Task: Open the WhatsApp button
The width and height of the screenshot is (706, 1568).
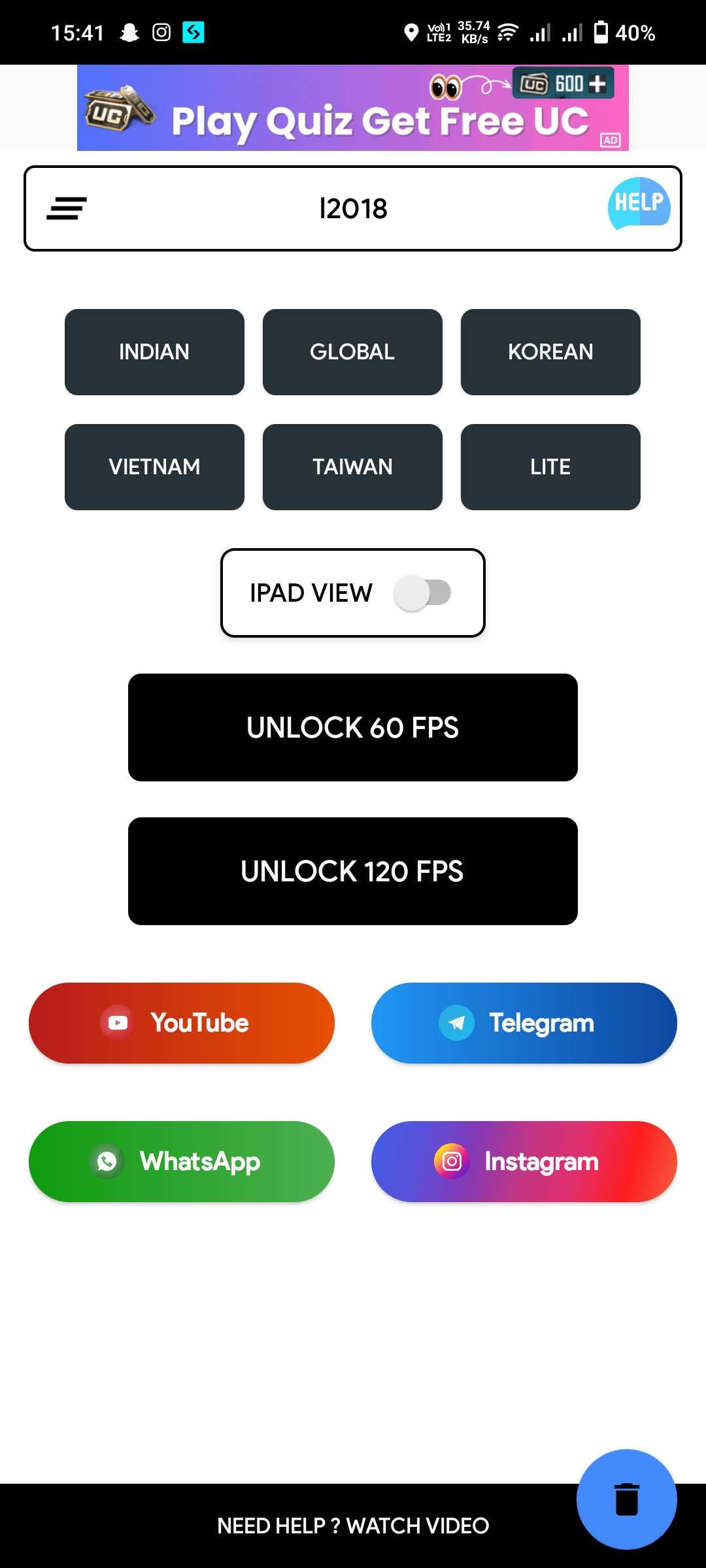Action: (182, 1162)
